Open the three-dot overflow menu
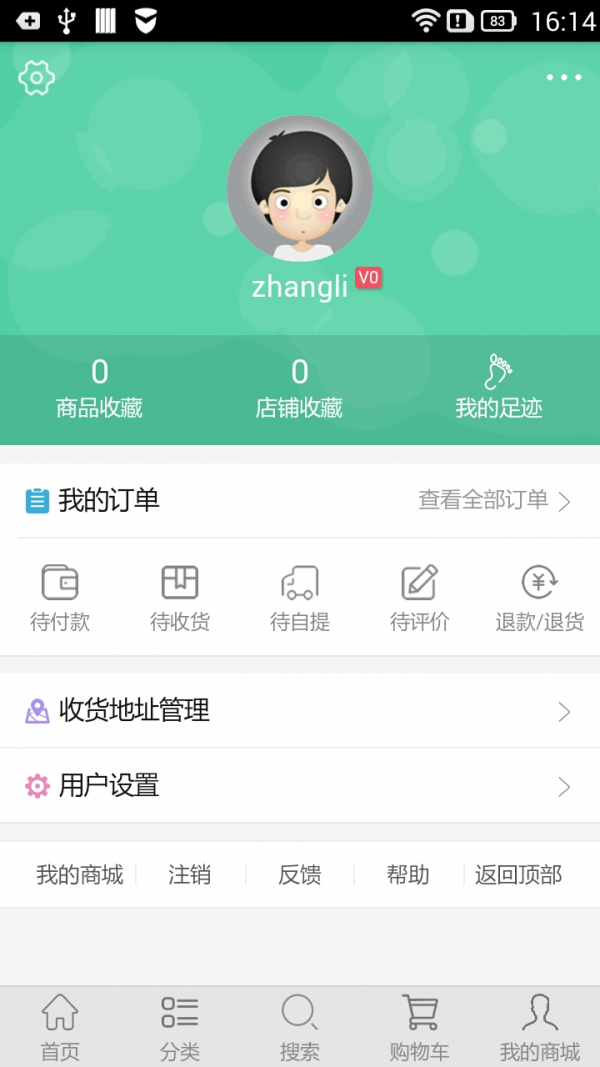600x1067 pixels. pos(563,77)
